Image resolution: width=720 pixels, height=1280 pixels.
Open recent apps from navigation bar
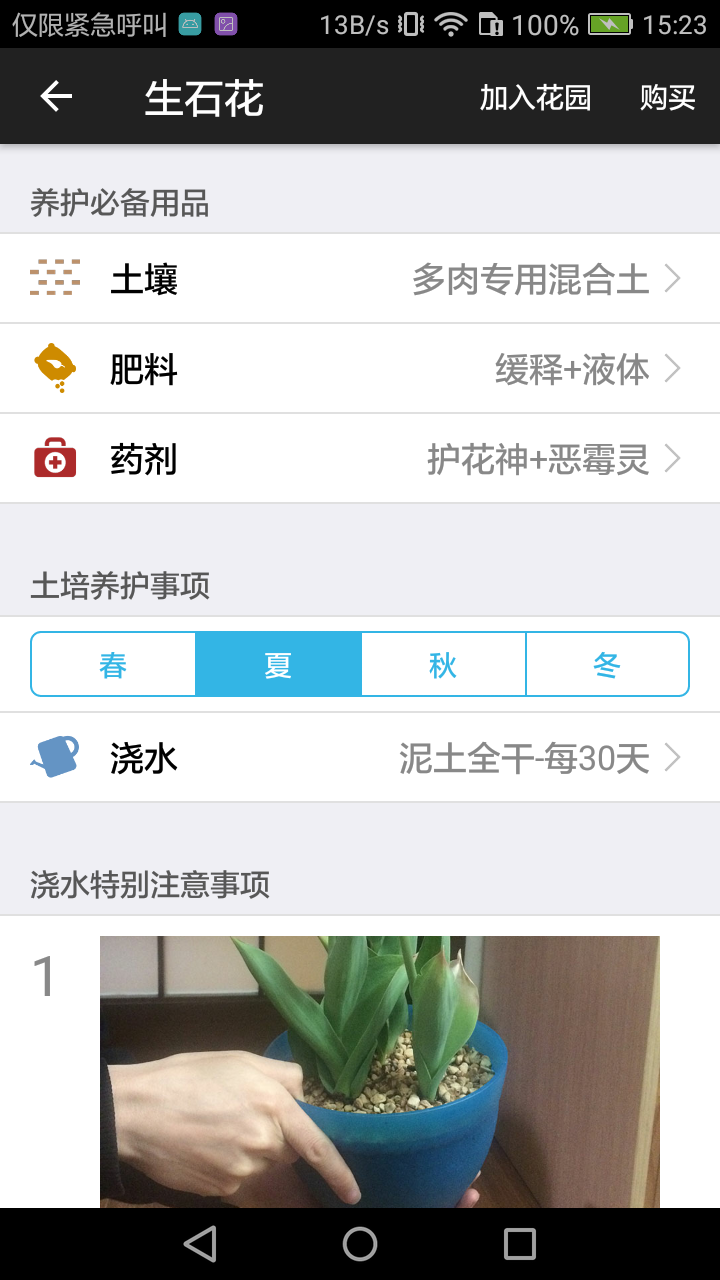(520, 1244)
